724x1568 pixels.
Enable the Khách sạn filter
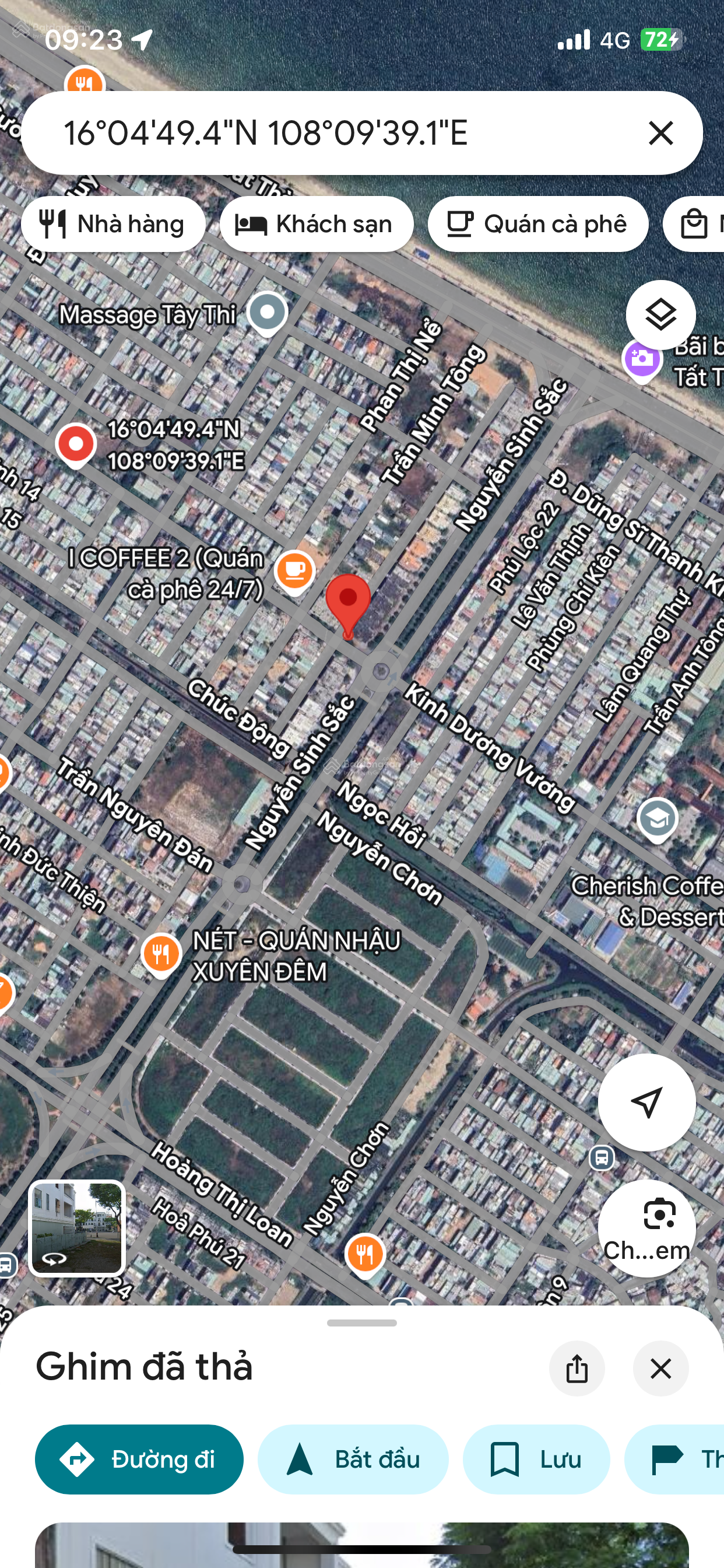(317, 223)
